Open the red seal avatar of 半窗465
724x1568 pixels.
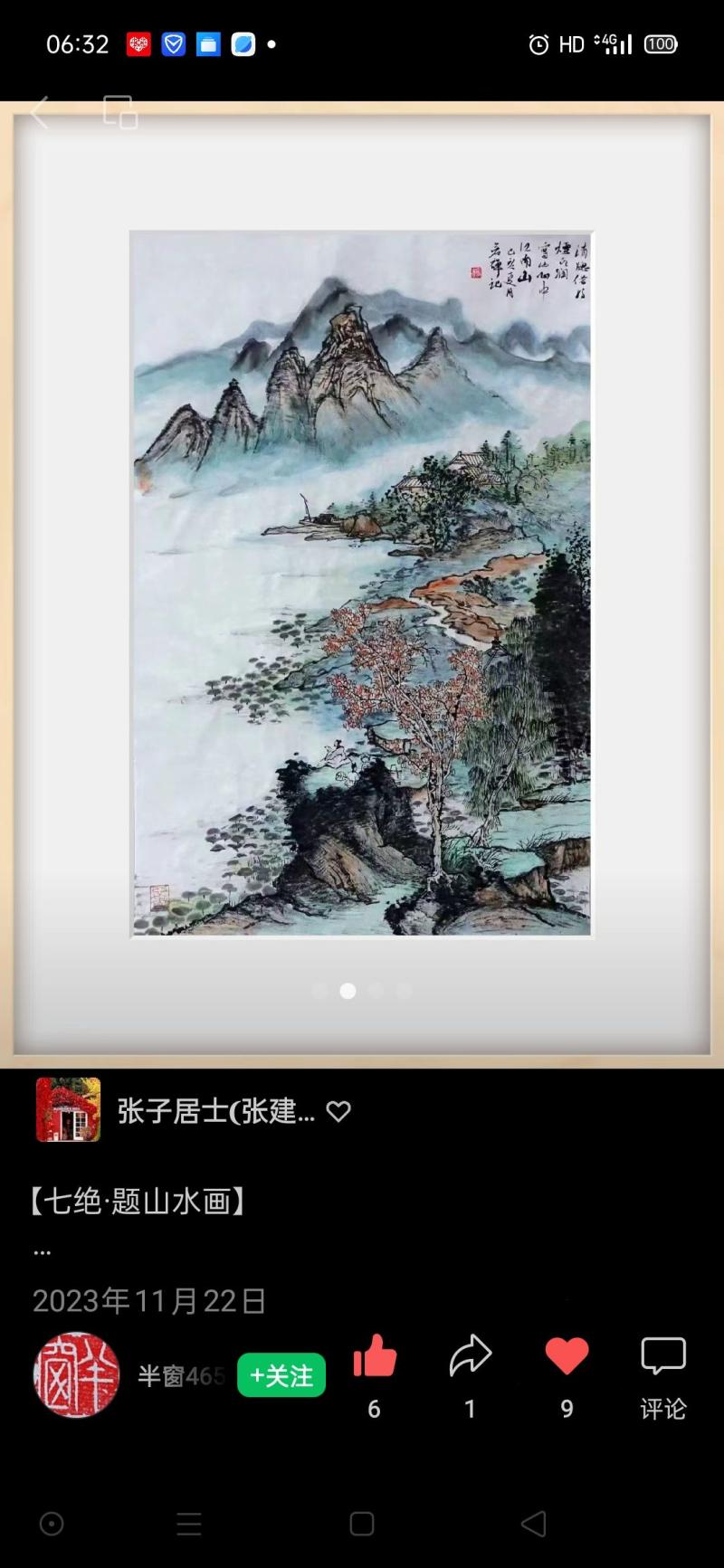coord(76,1374)
